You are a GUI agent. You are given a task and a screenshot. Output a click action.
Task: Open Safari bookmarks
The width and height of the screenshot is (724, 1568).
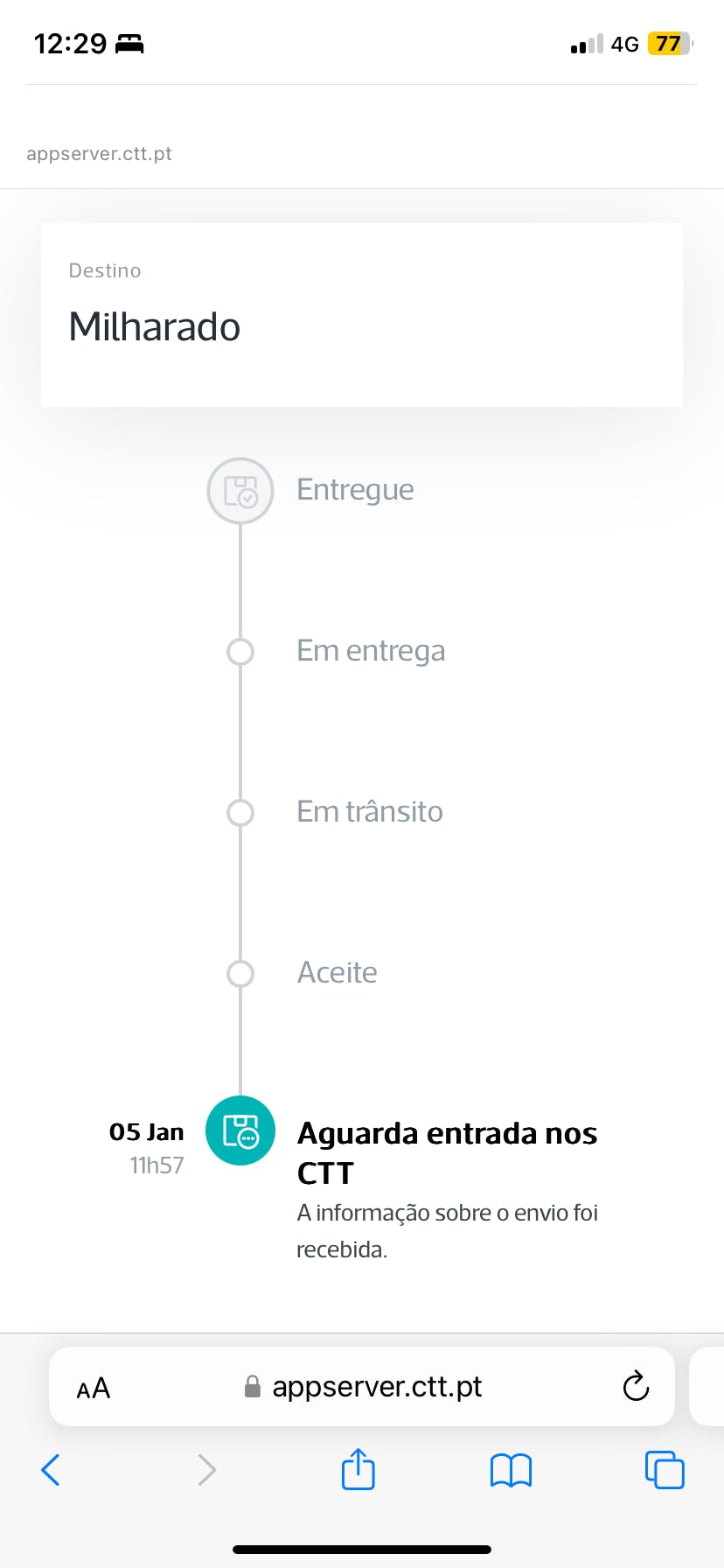[511, 1470]
